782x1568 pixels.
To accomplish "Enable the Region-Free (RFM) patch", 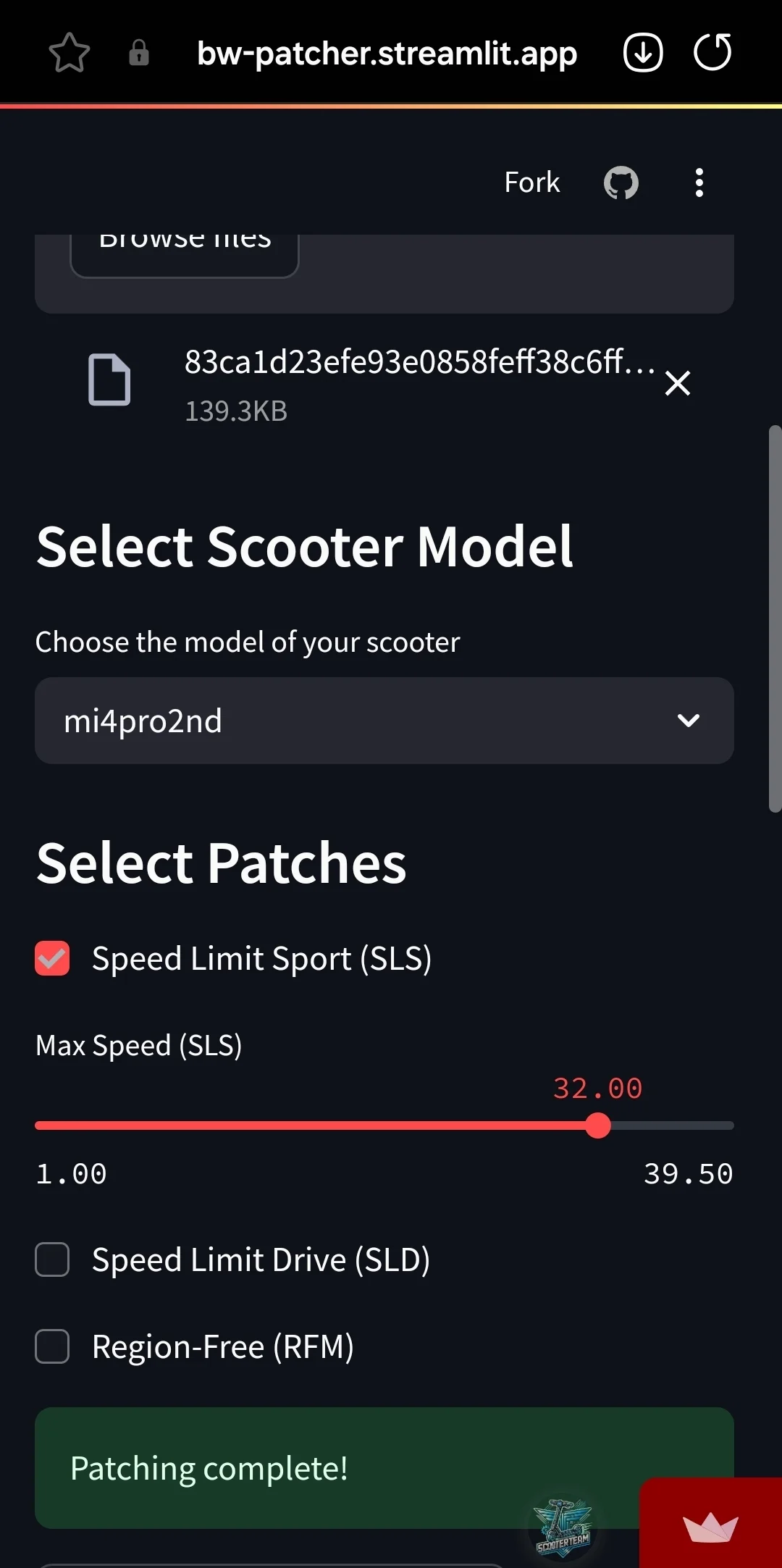I will pos(52,1346).
